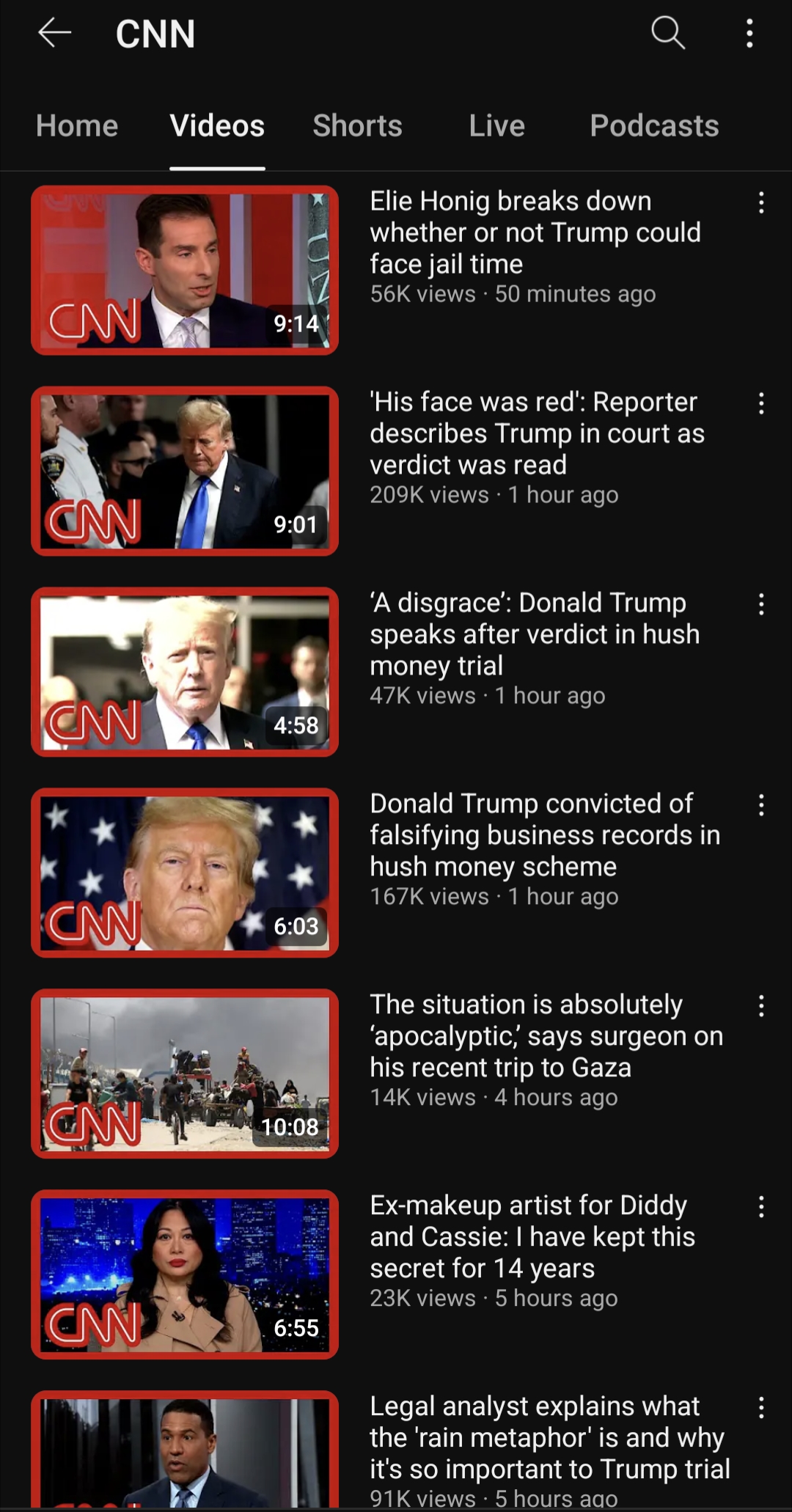792x1512 pixels.
Task: Open options for the Trump convicted video
Action: (761, 805)
